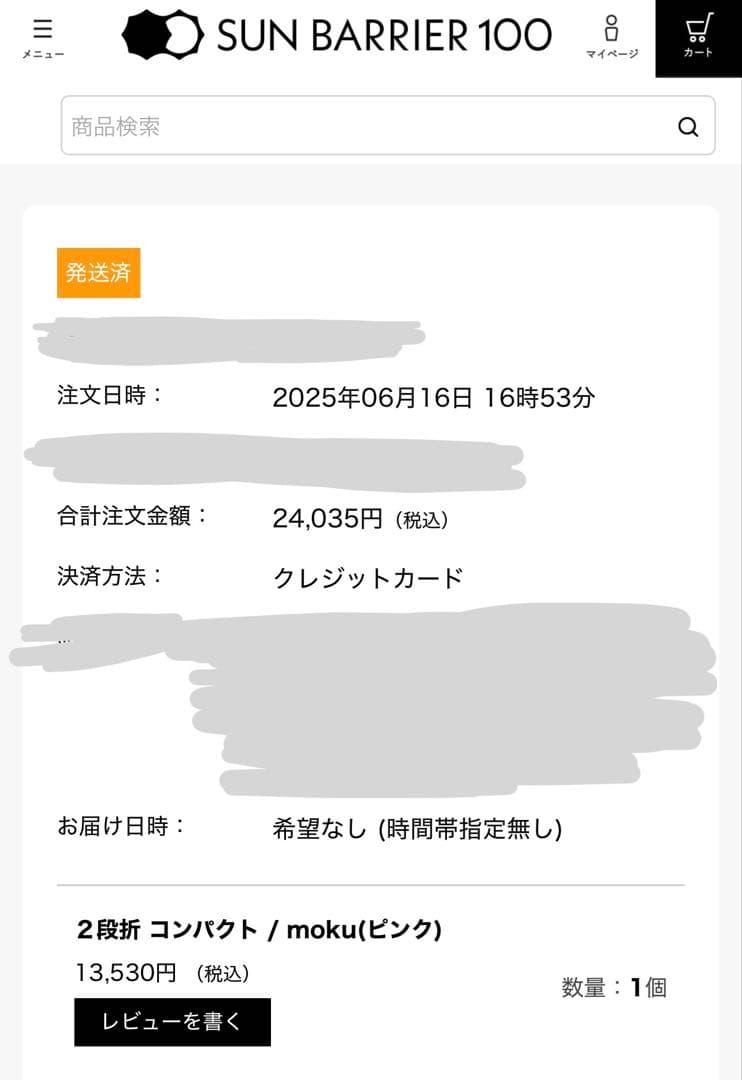Click the SUN BARRIER 100 logo
742x1080 pixels.
[x=335, y=35]
